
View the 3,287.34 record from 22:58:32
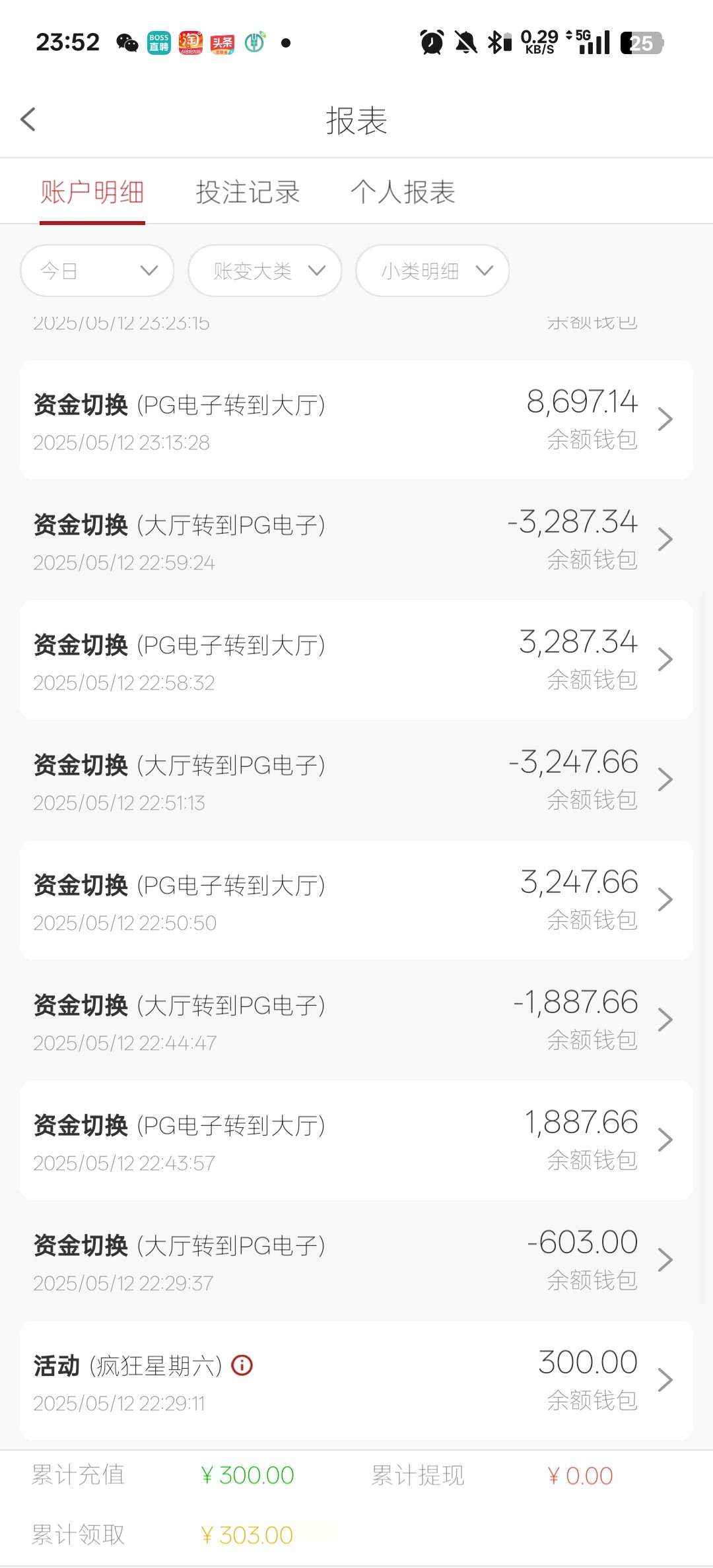click(356, 660)
